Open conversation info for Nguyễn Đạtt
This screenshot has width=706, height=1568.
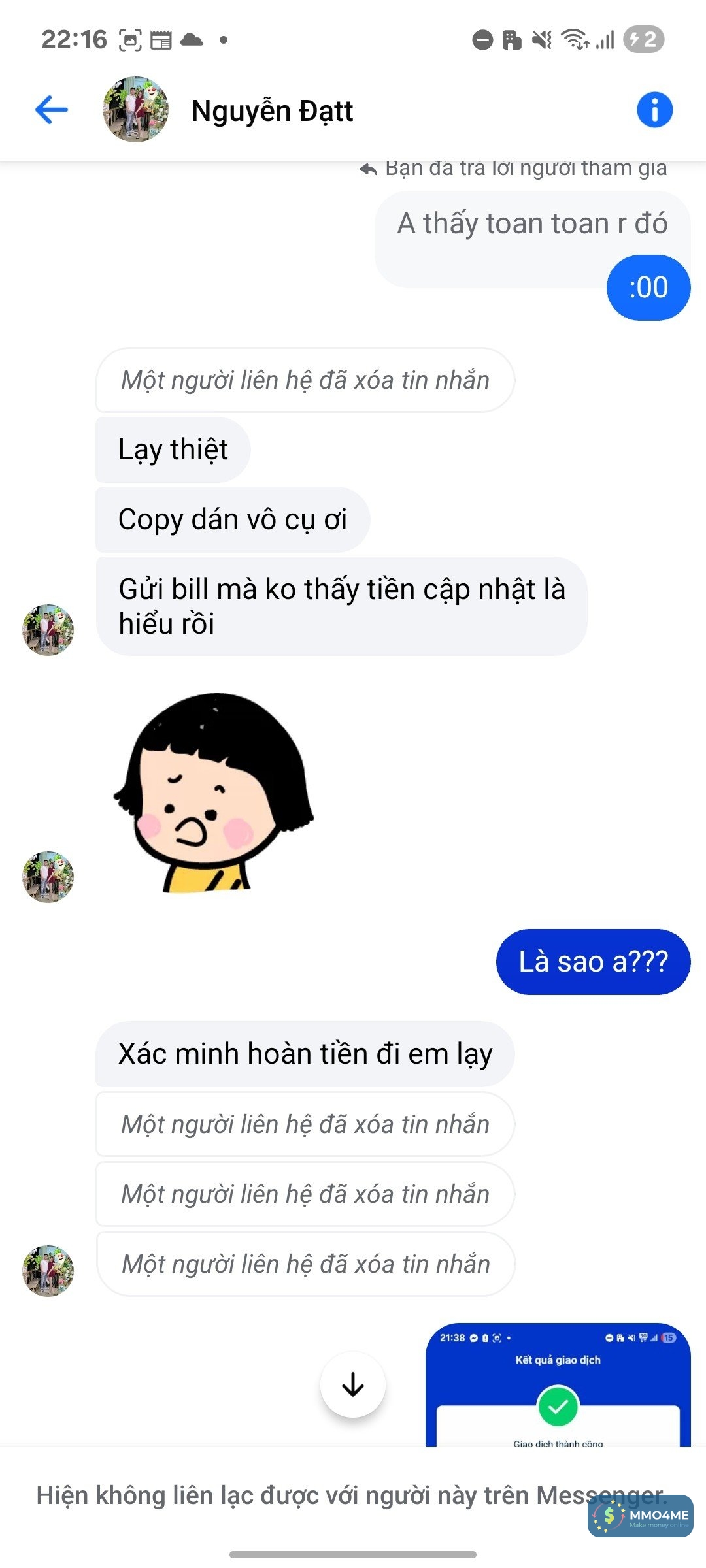pos(654,110)
